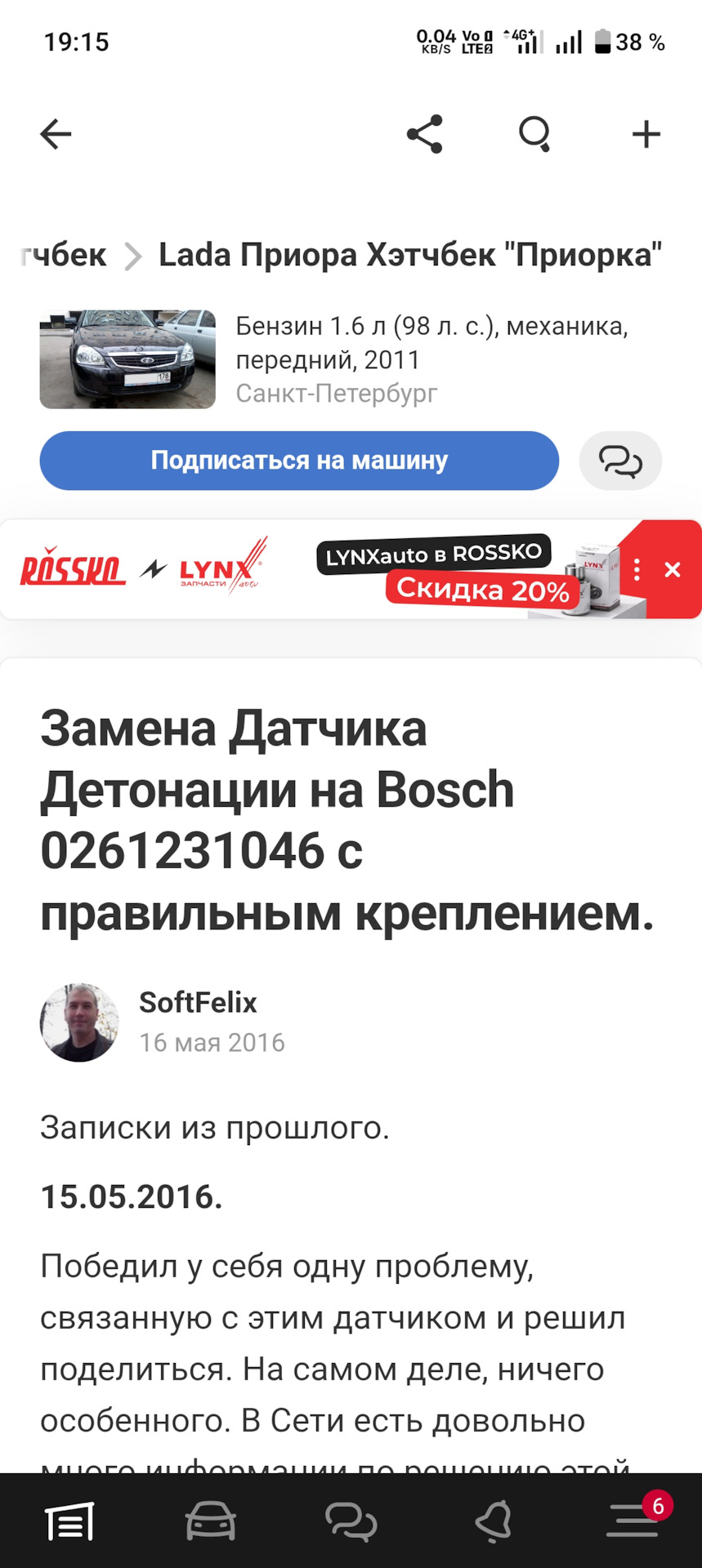Switch to the news feed tab

coord(69,1521)
